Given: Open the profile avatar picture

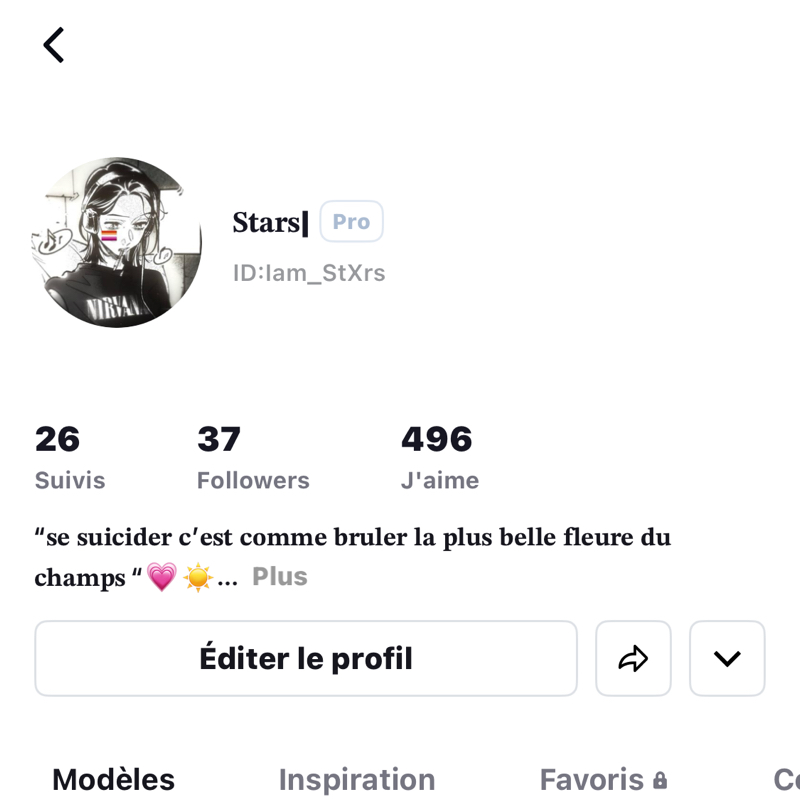Looking at the screenshot, I should 117,243.
